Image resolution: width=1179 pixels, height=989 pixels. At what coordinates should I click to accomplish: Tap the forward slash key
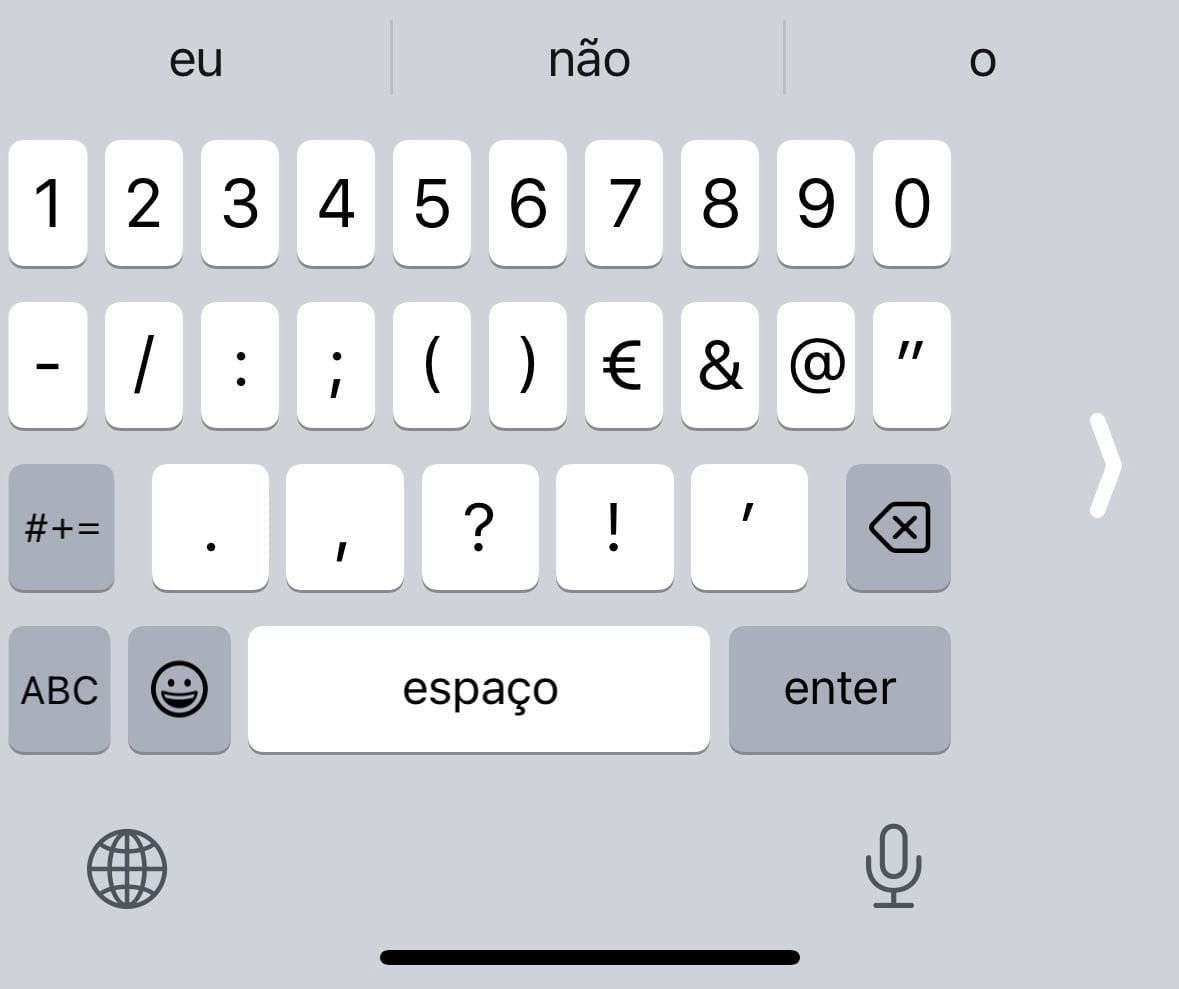click(143, 365)
